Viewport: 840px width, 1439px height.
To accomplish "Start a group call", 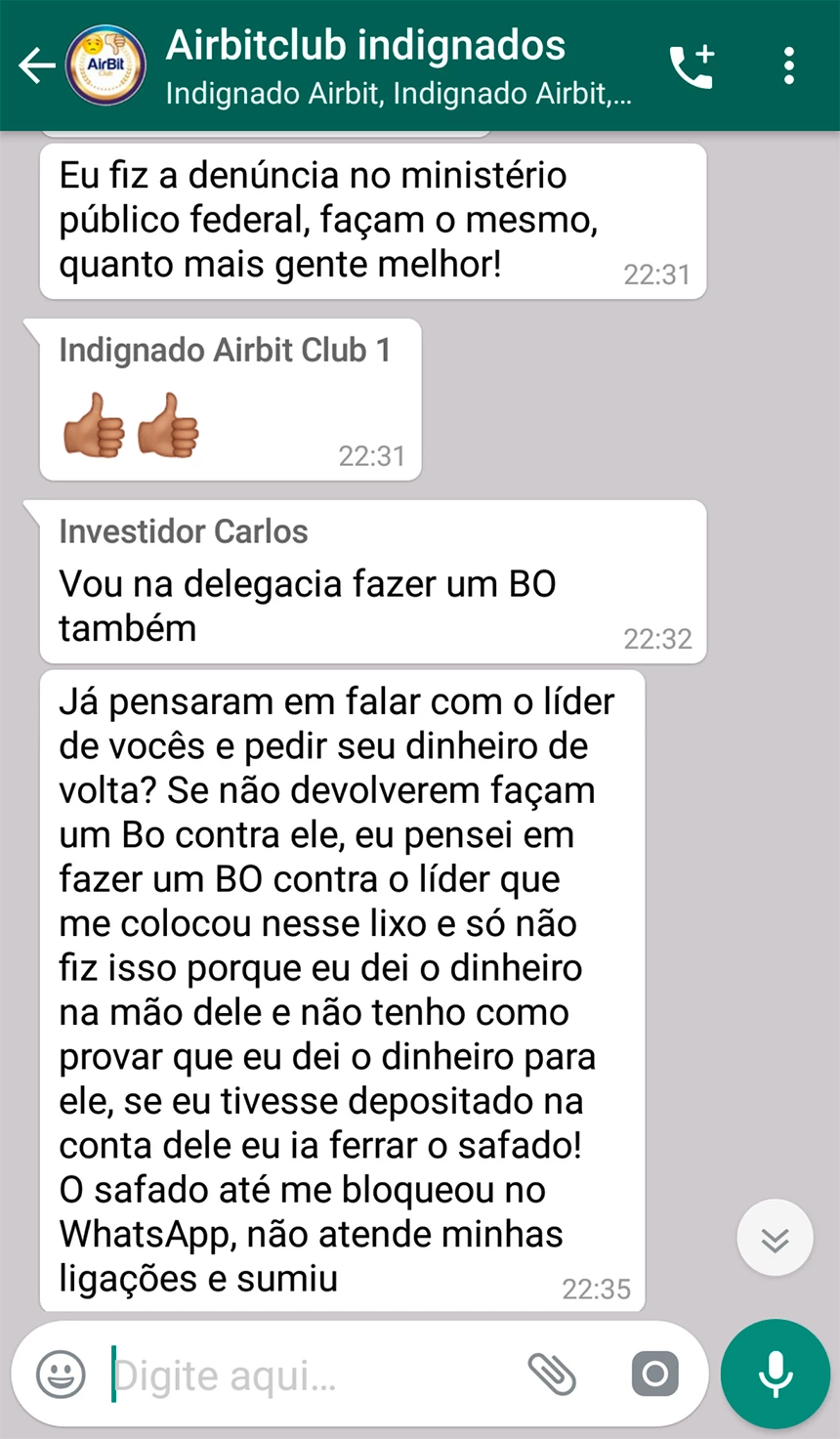I will (692, 66).
